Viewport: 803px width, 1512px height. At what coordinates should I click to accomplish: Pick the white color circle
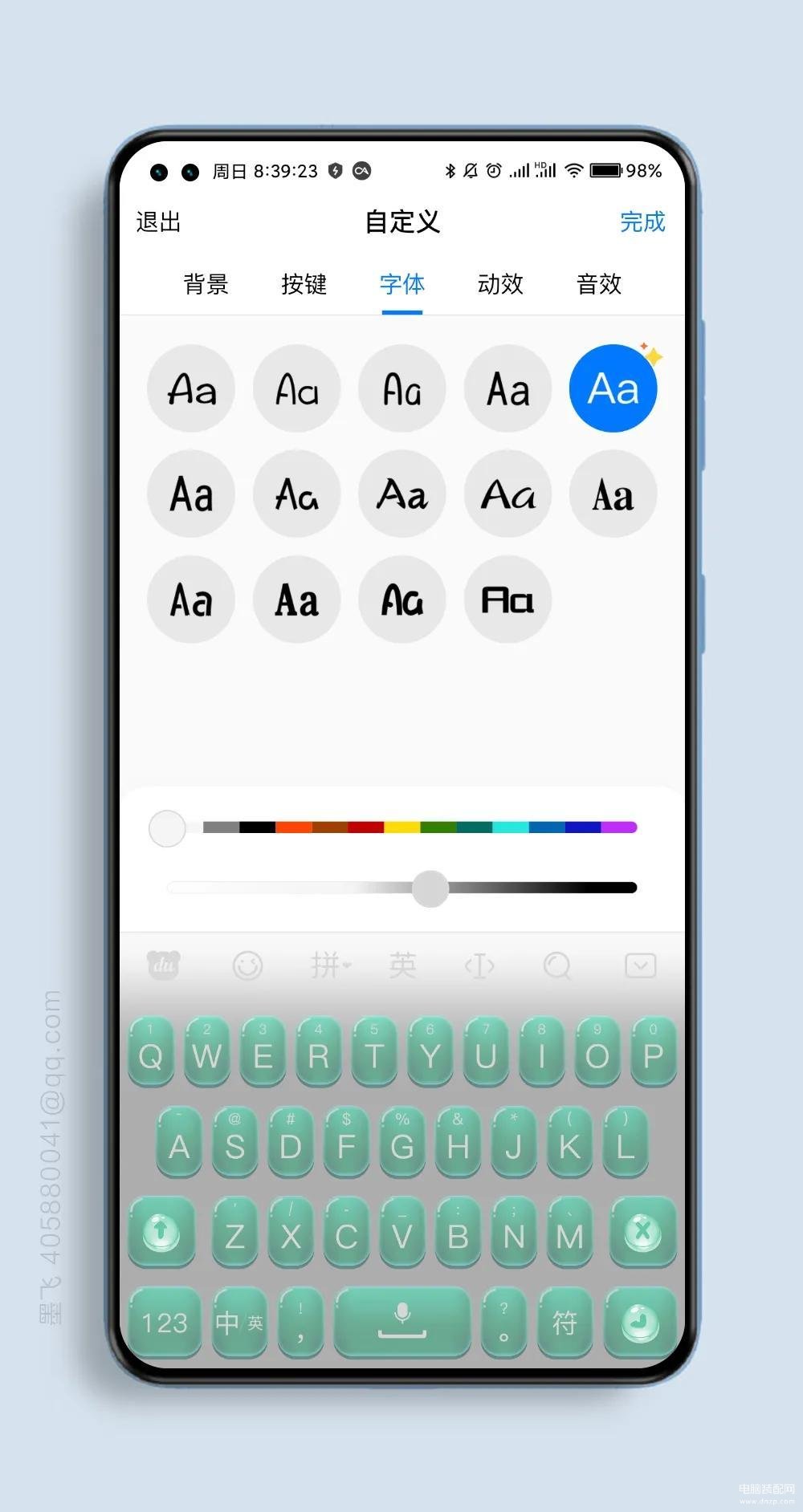pyautogui.click(x=167, y=828)
